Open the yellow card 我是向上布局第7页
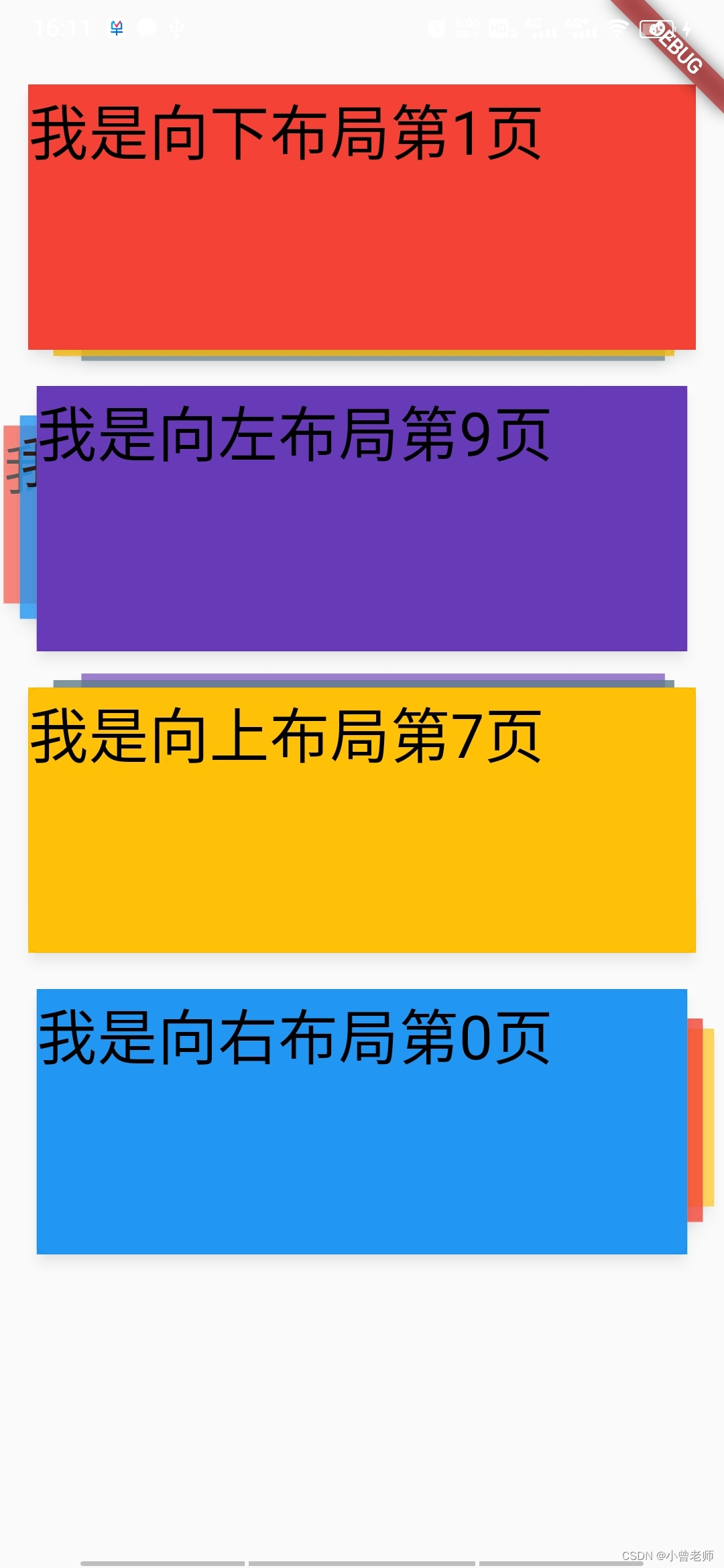This screenshot has height=1568, width=724. pos(362,820)
